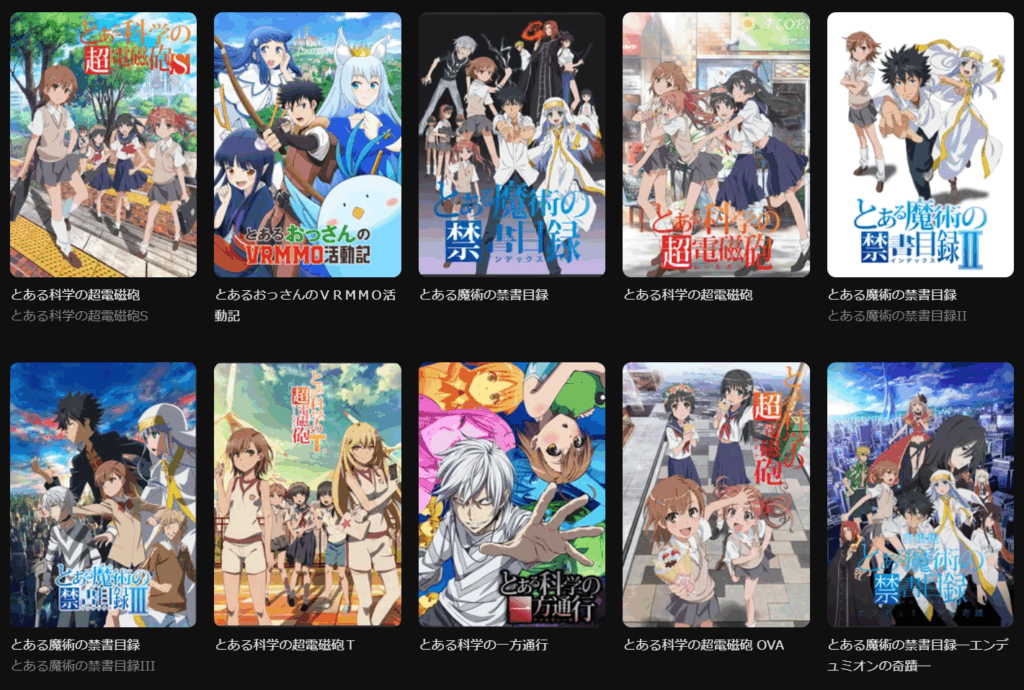Open とある魔術の禁書目録III poster
Image resolution: width=1024 pixels, height=690 pixels.
coord(103,494)
